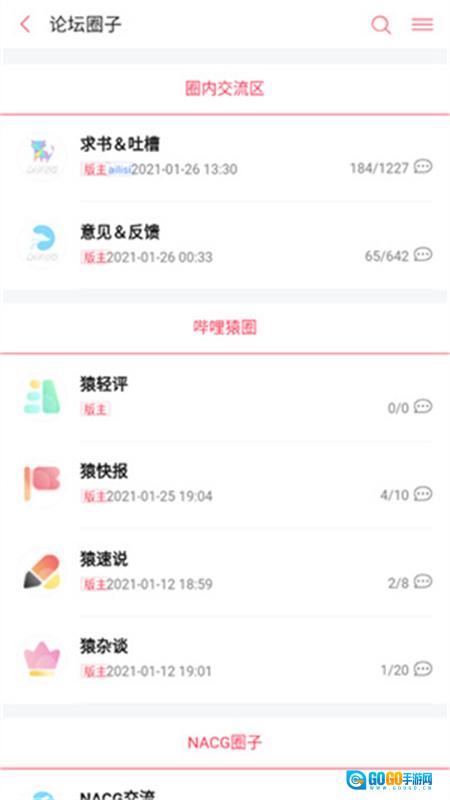
Task: Open the 意见＆反馈 board
Action: (x=225, y=245)
